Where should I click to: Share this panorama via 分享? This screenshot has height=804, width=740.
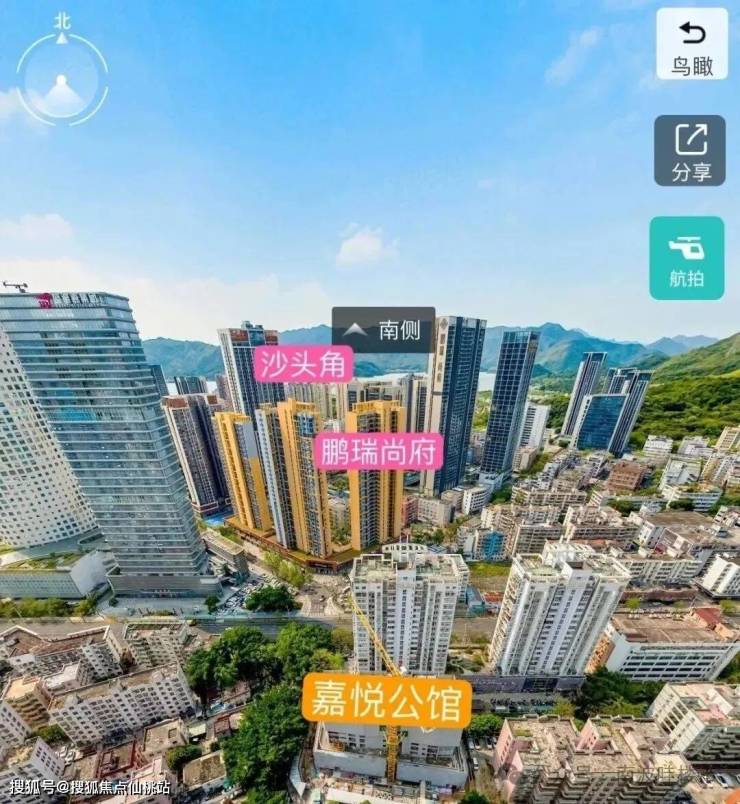click(690, 150)
